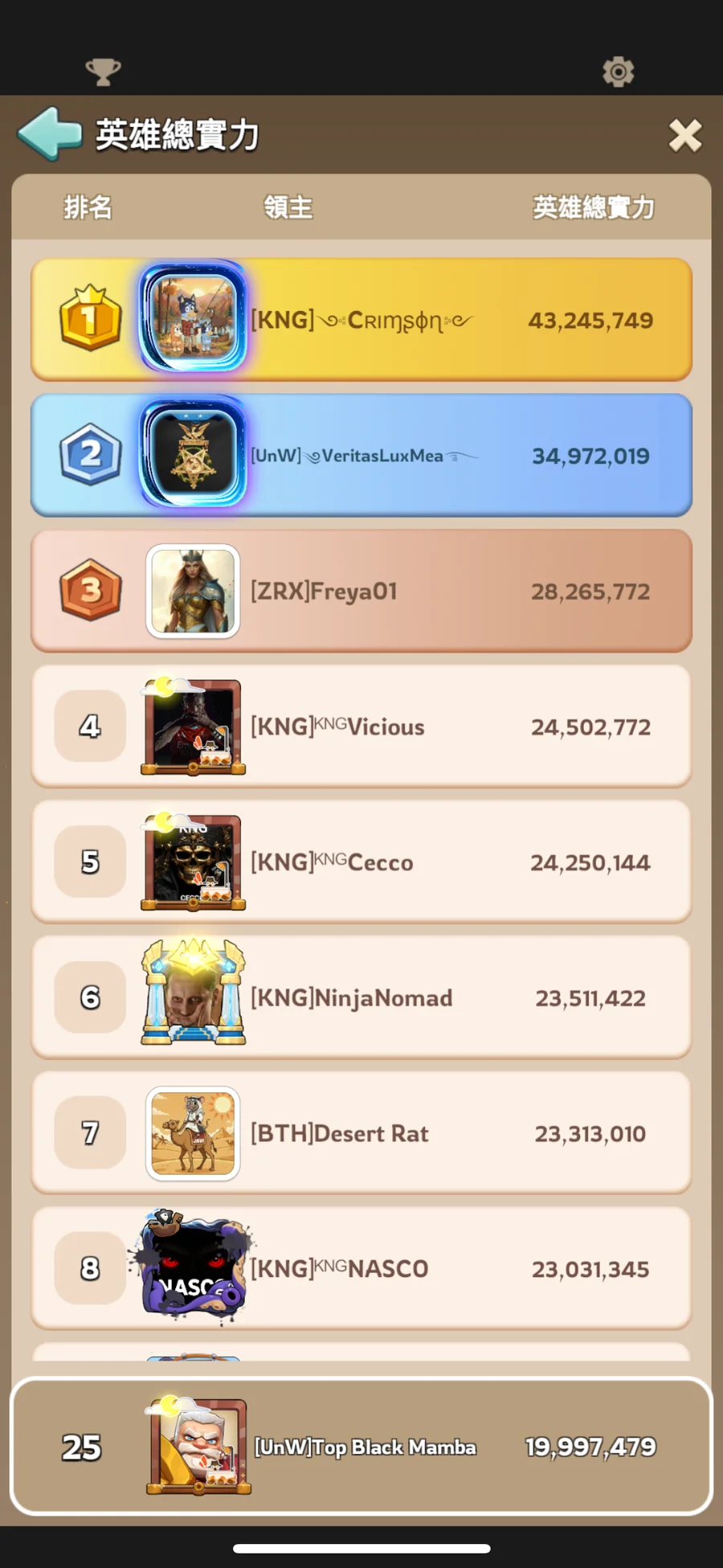Open [BTH]Desert Rat's ranking row
Viewport: 723px width, 1568px height.
point(361,1133)
